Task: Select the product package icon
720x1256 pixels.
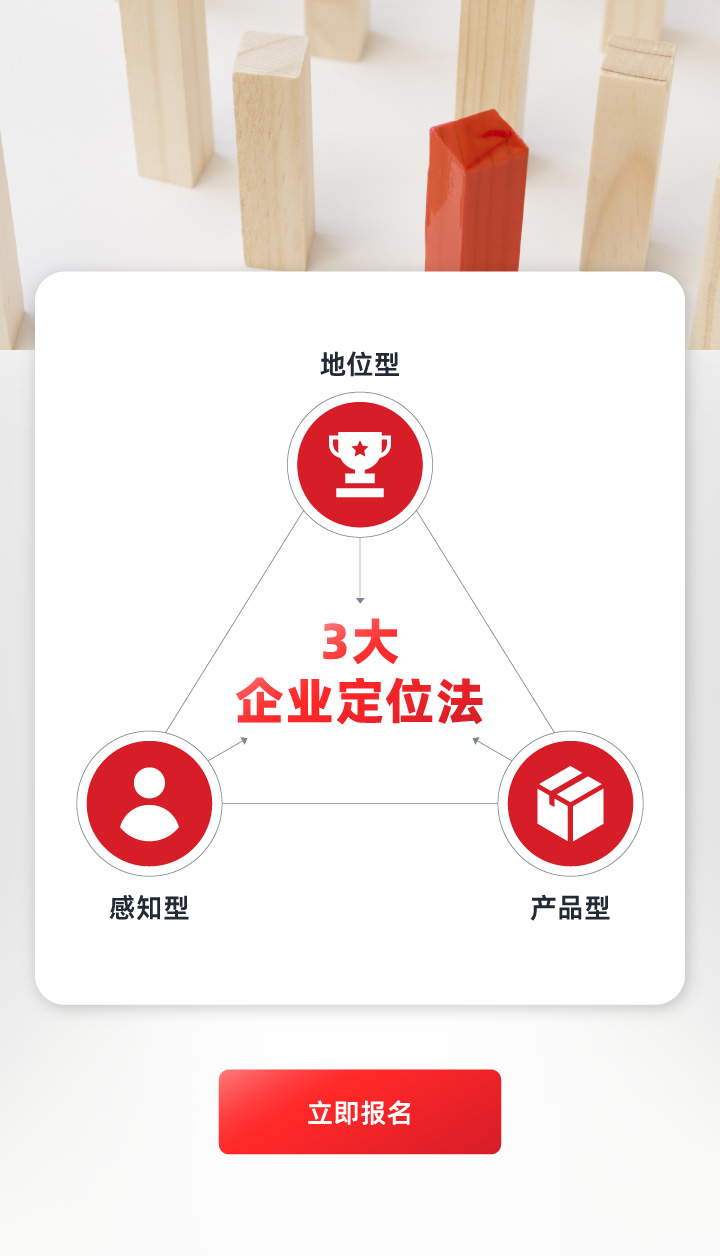Action: tap(572, 803)
